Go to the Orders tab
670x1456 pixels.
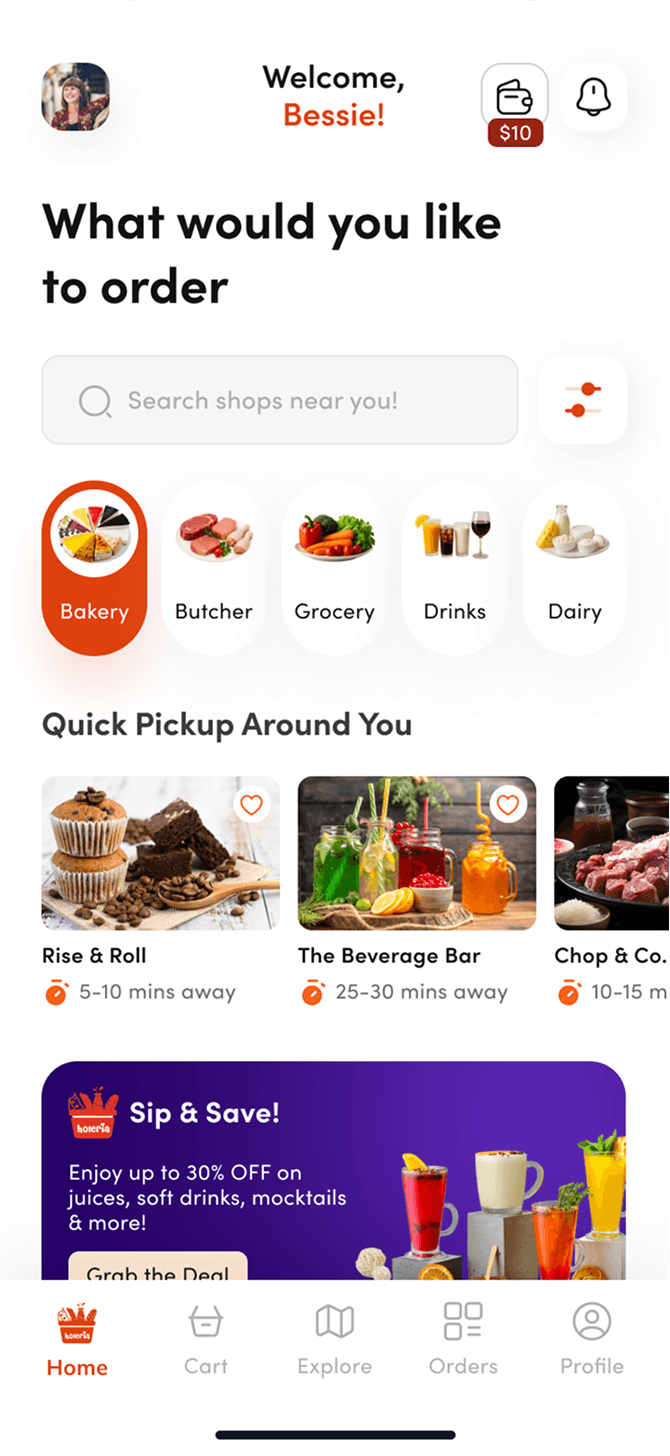tap(463, 1338)
